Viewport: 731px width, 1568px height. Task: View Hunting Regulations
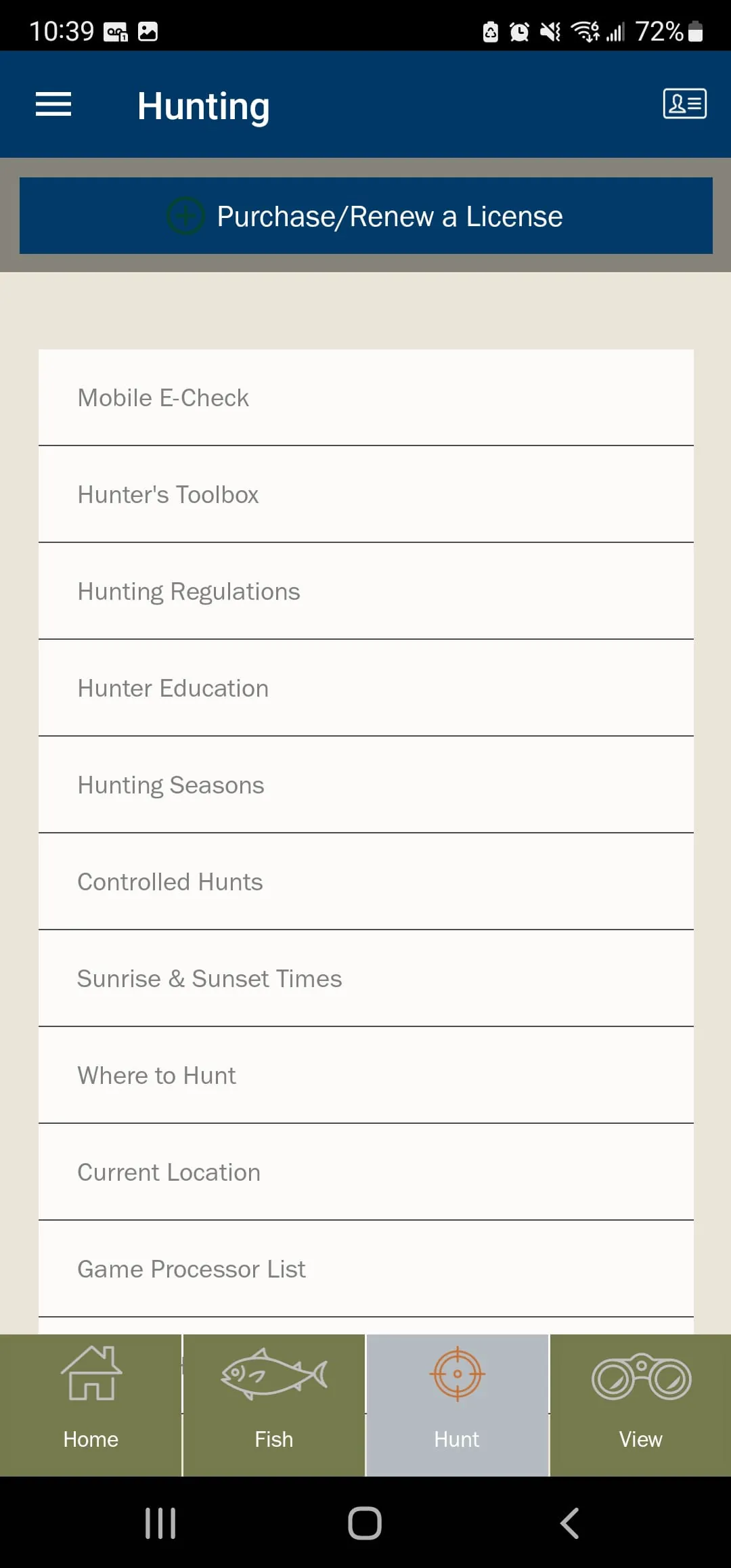[x=365, y=592]
